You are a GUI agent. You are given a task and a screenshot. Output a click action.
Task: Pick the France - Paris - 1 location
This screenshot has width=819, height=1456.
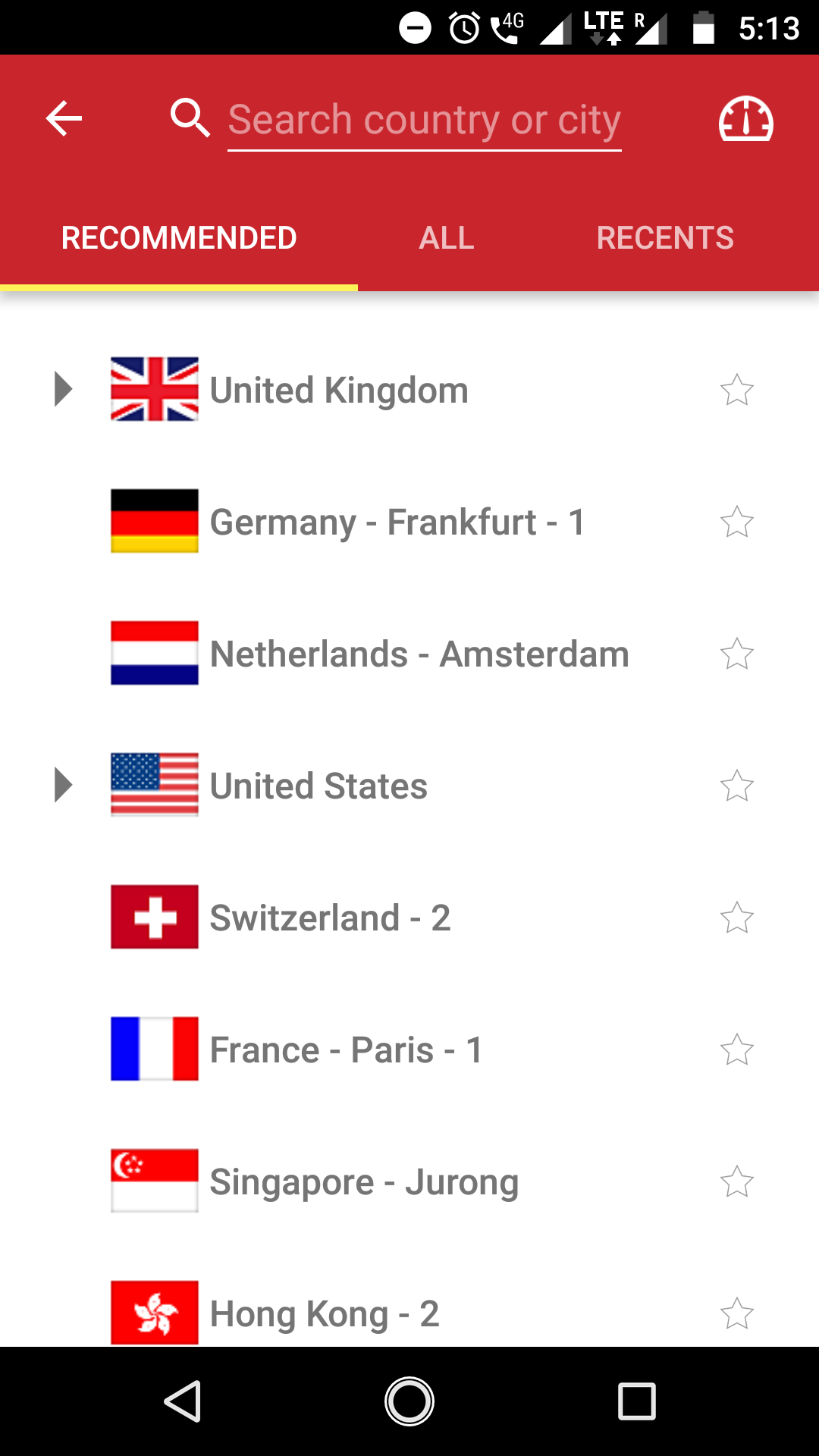click(346, 1050)
